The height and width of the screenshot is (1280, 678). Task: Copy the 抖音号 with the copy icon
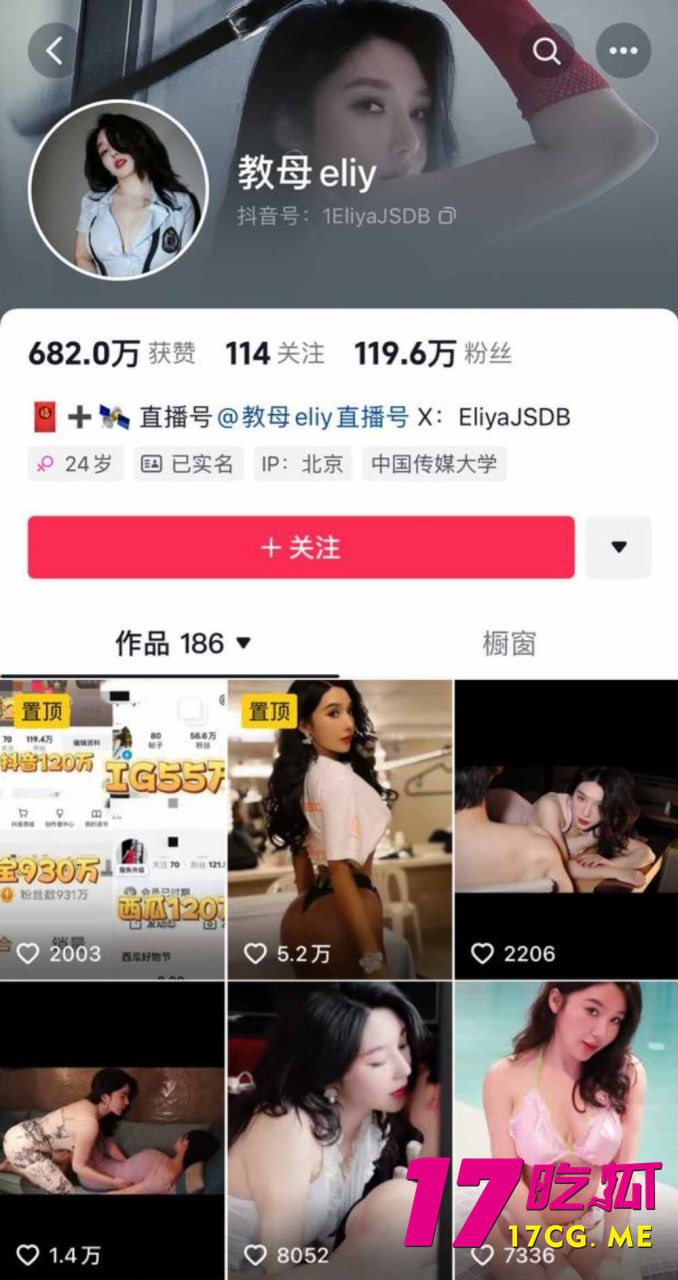[448, 215]
